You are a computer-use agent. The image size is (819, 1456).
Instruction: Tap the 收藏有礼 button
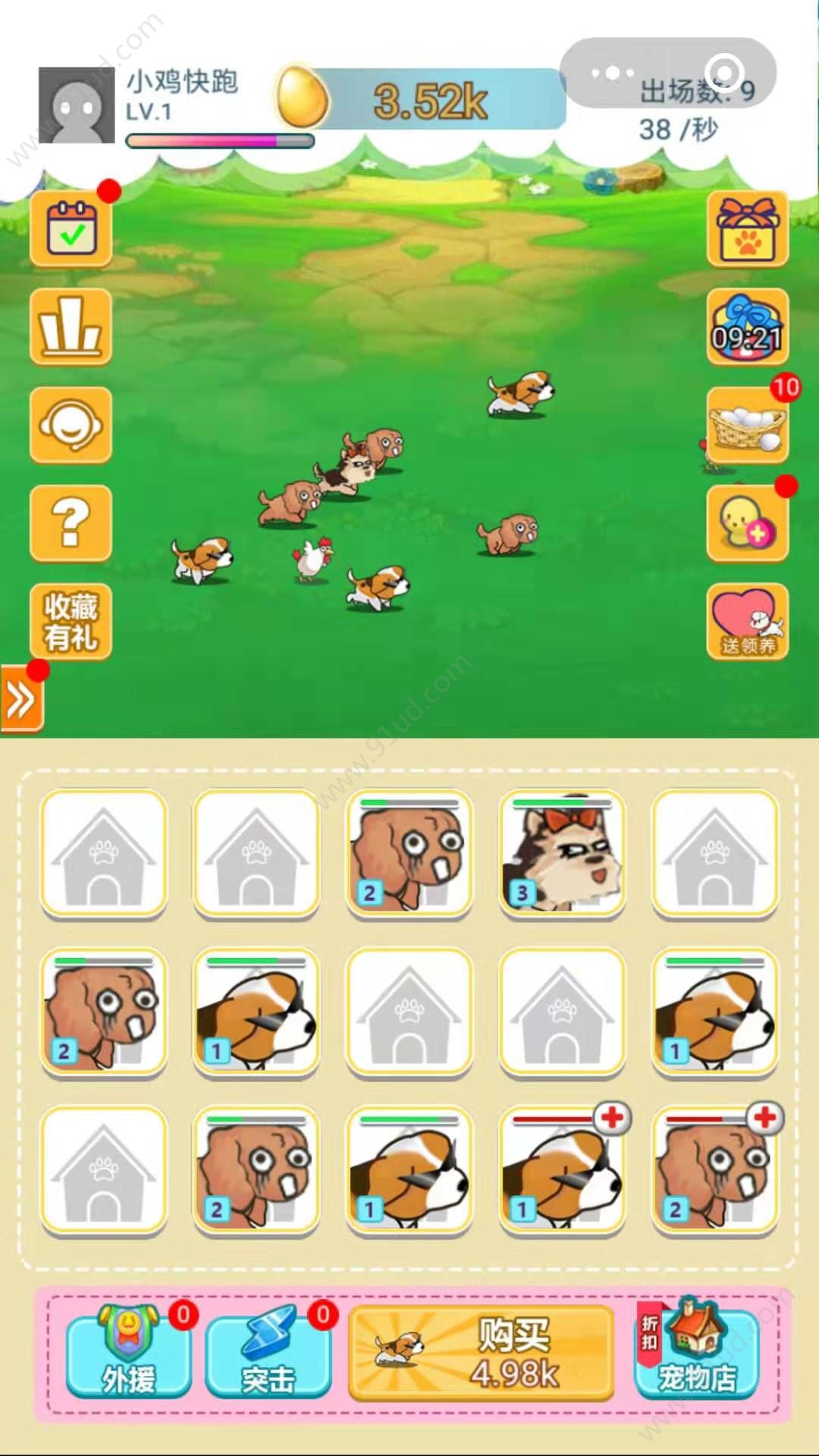click(71, 621)
